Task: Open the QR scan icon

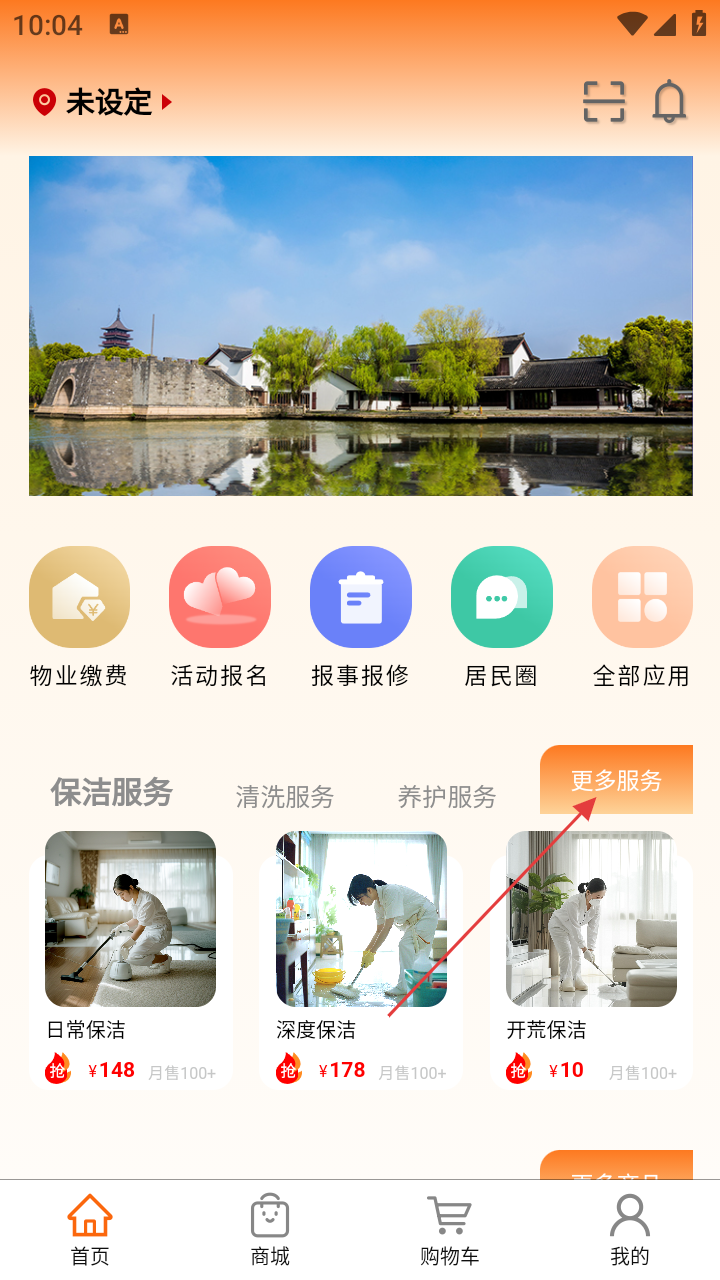Action: point(604,102)
